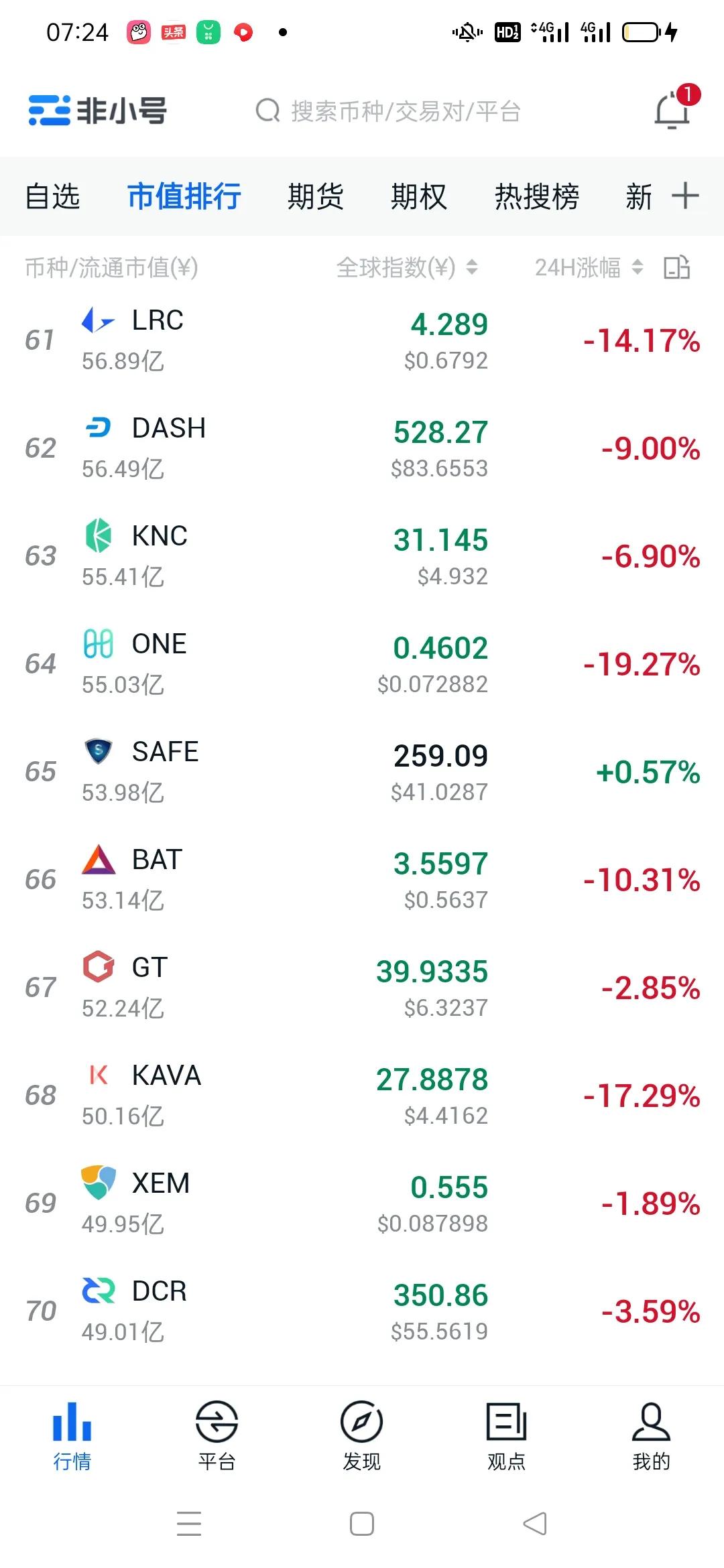The height and width of the screenshot is (1568, 724).
Task: Switch to the 观点 tab
Action: click(x=506, y=1435)
